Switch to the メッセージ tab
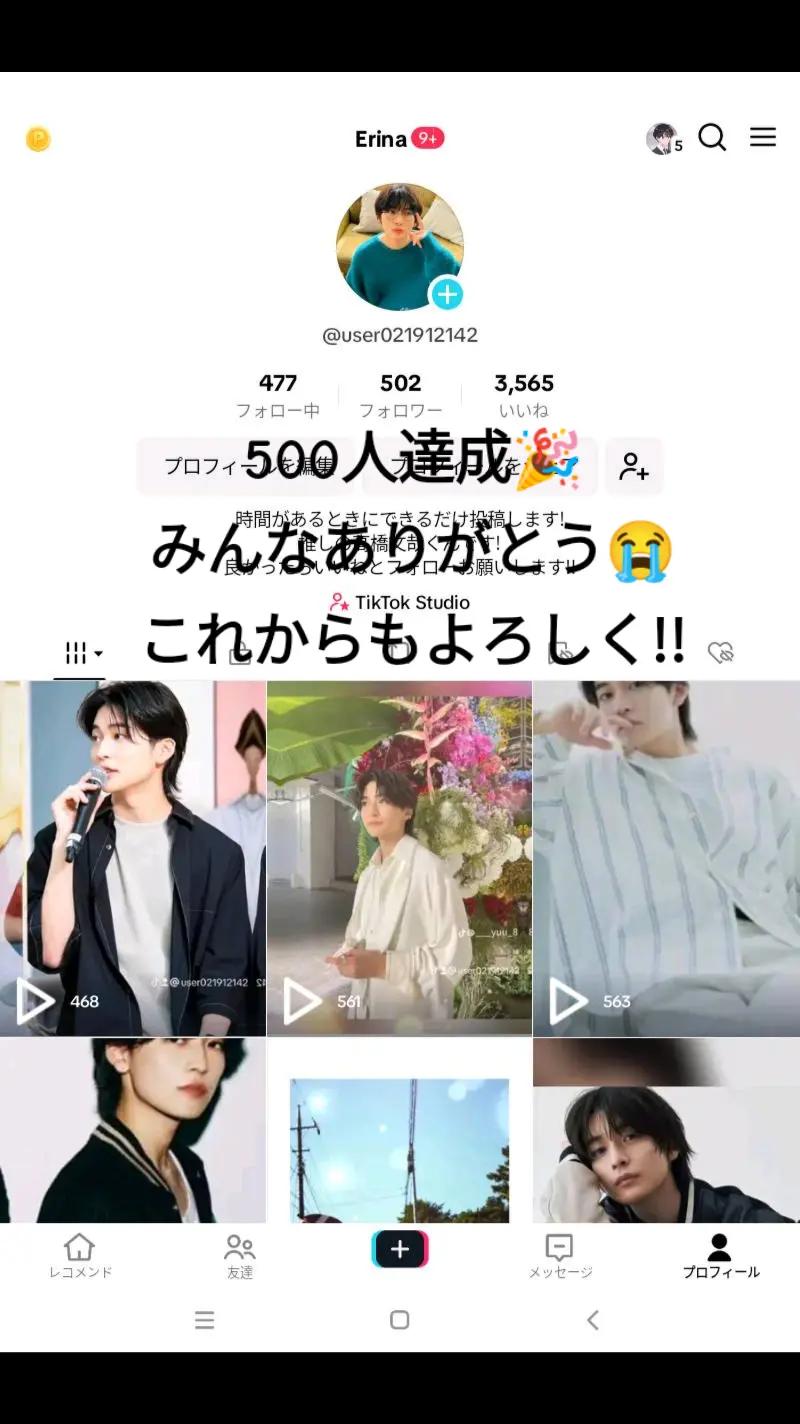 [560, 1255]
